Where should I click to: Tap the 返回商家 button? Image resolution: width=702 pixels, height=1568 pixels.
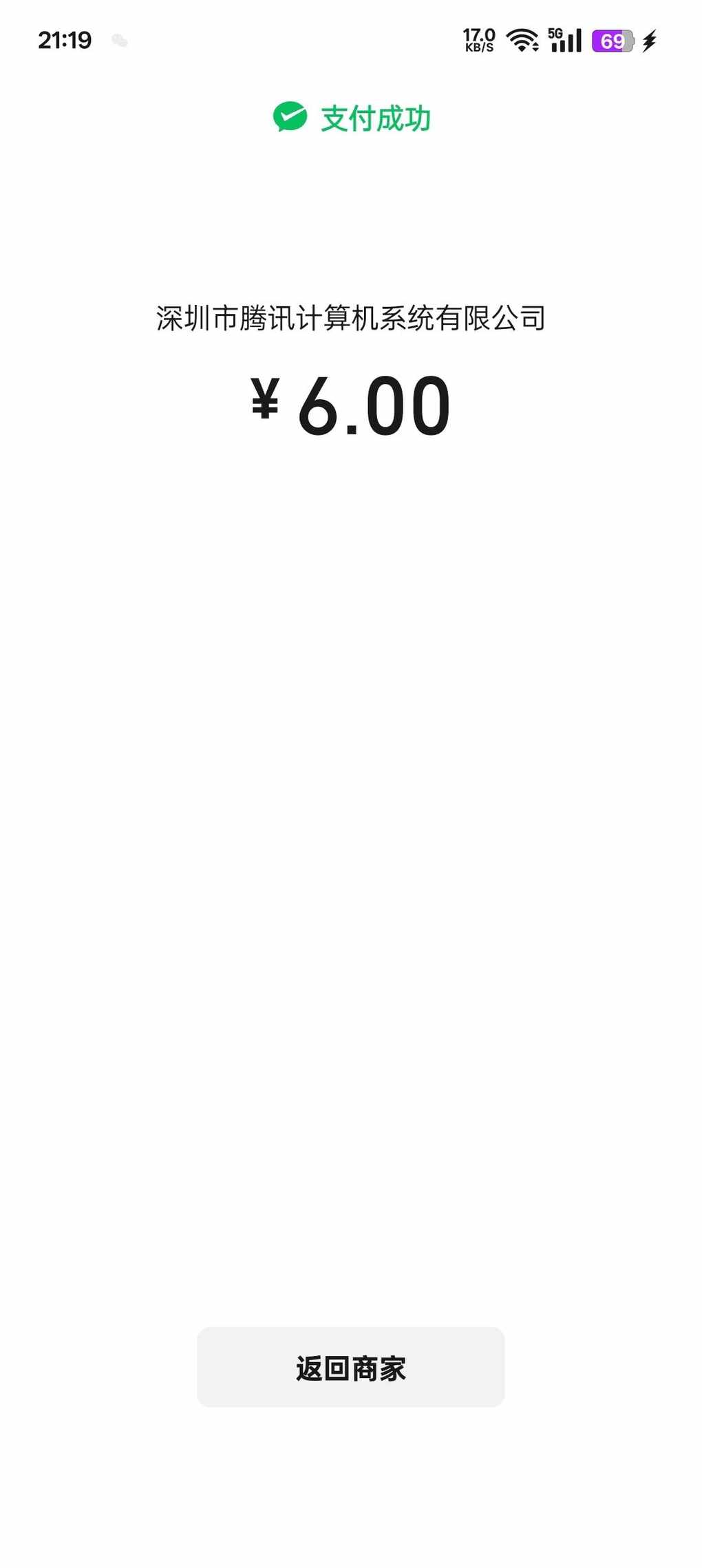pyautogui.click(x=350, y=1368)
